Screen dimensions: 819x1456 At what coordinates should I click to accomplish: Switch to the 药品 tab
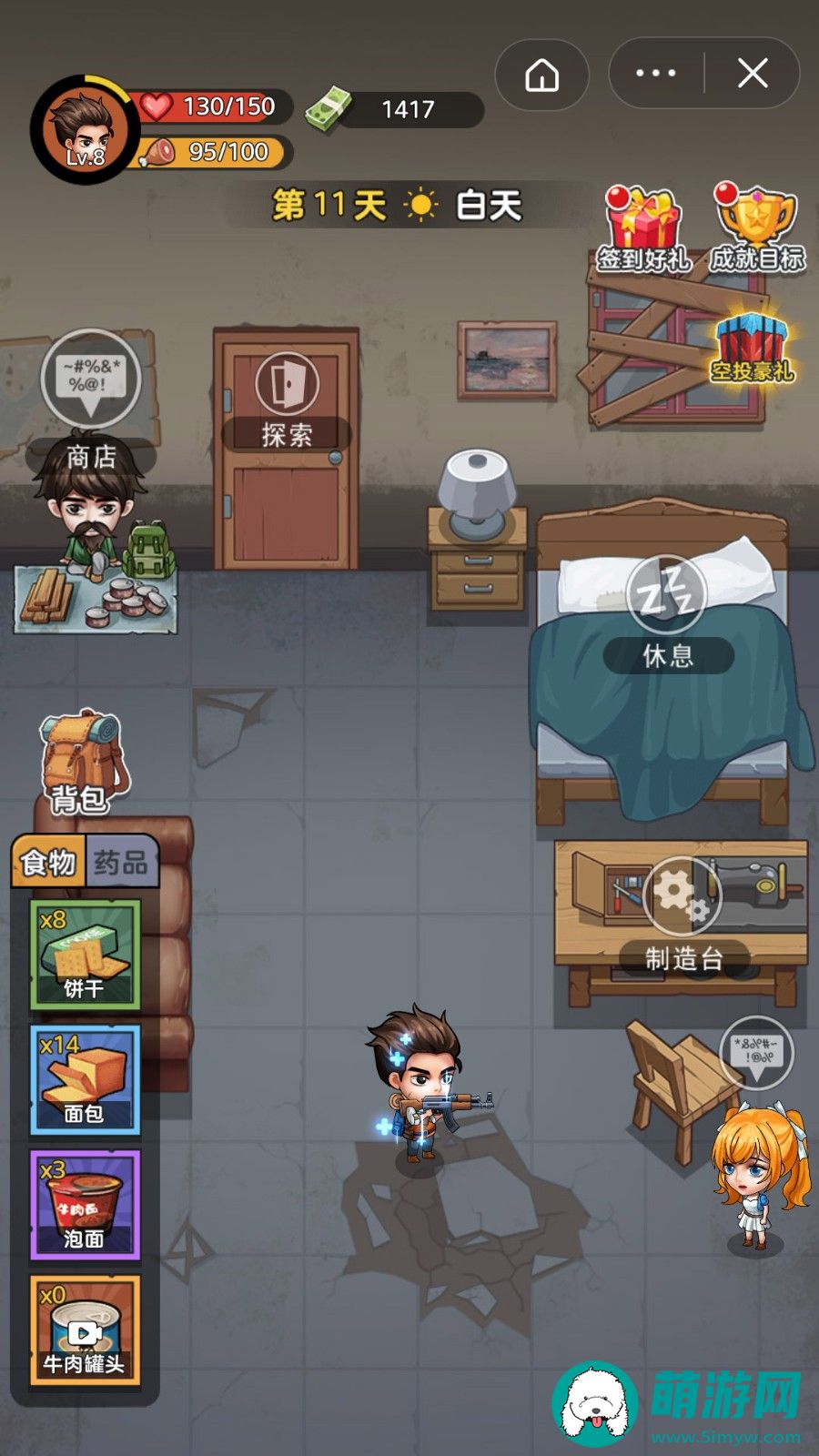(122, 862)
